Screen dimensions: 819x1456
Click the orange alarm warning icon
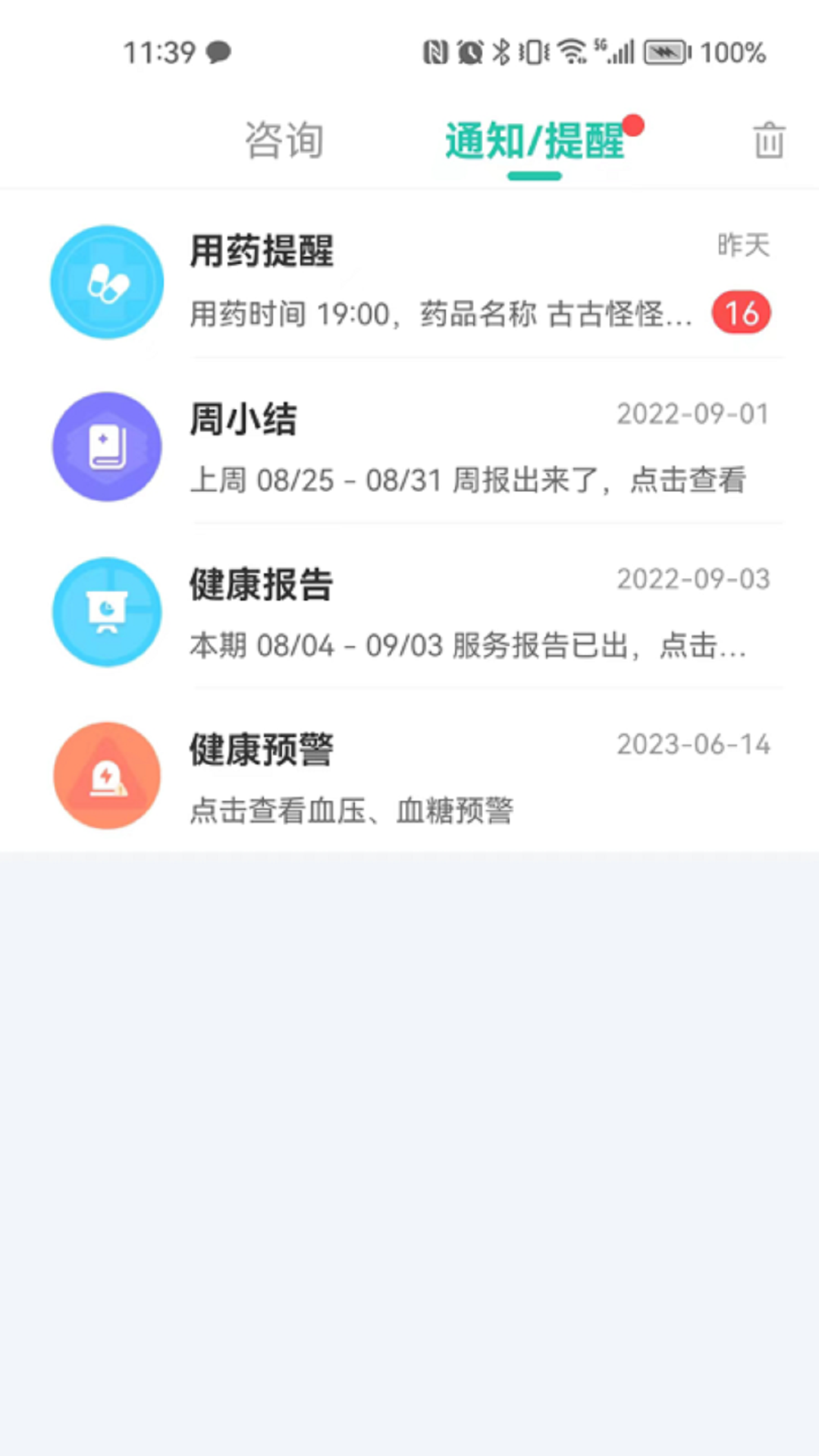tap(106, 775)
